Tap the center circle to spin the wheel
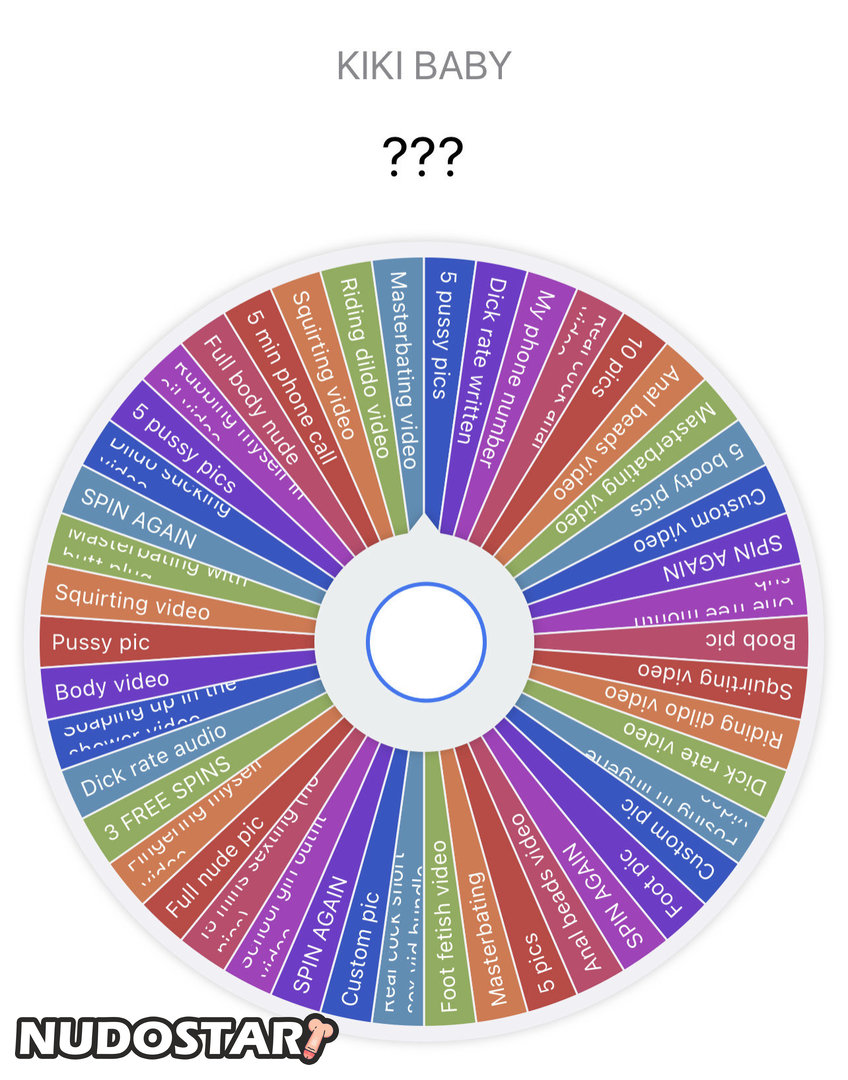This screenshot has width=848, height=1080. (426, 639)
